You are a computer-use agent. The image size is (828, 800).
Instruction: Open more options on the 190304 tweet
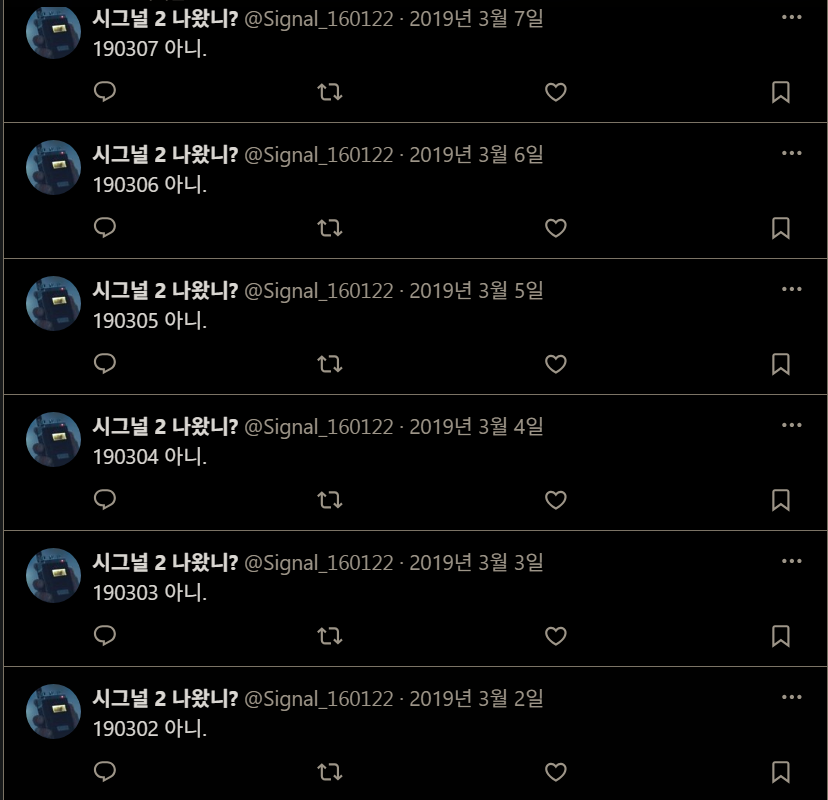point(792,425)
